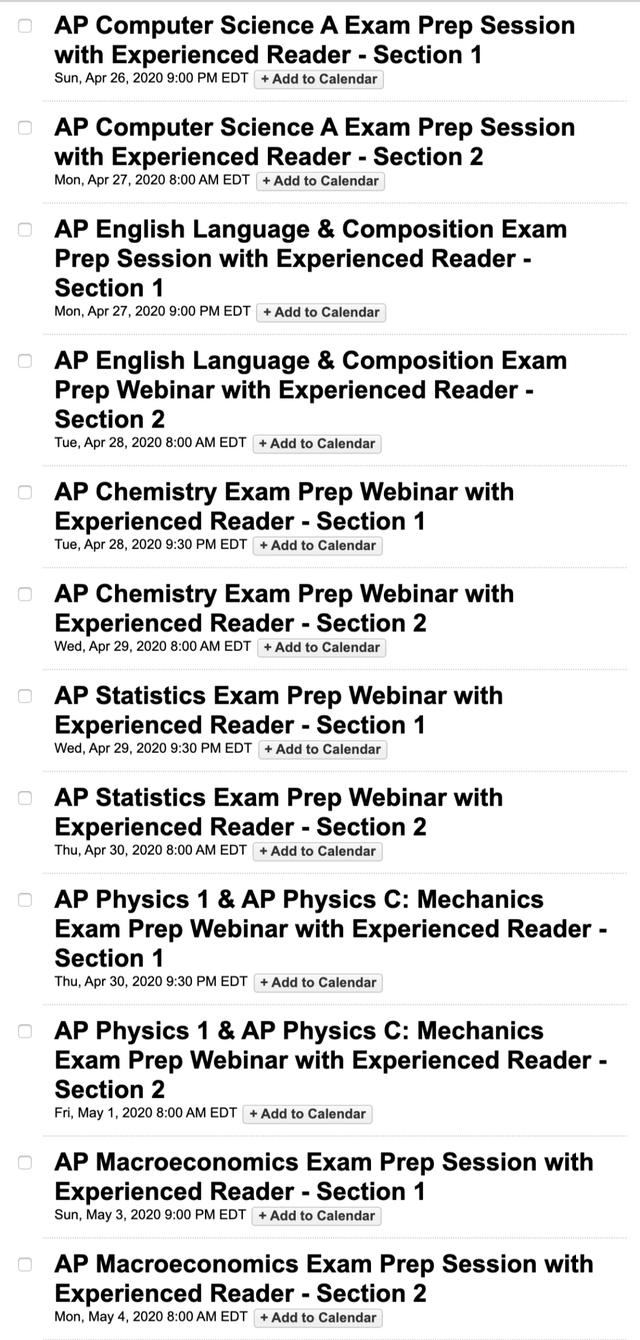Tick AP Macroeconomics Section 1 checkbox
The image size is (640, 1340).
coord(25,1163)
